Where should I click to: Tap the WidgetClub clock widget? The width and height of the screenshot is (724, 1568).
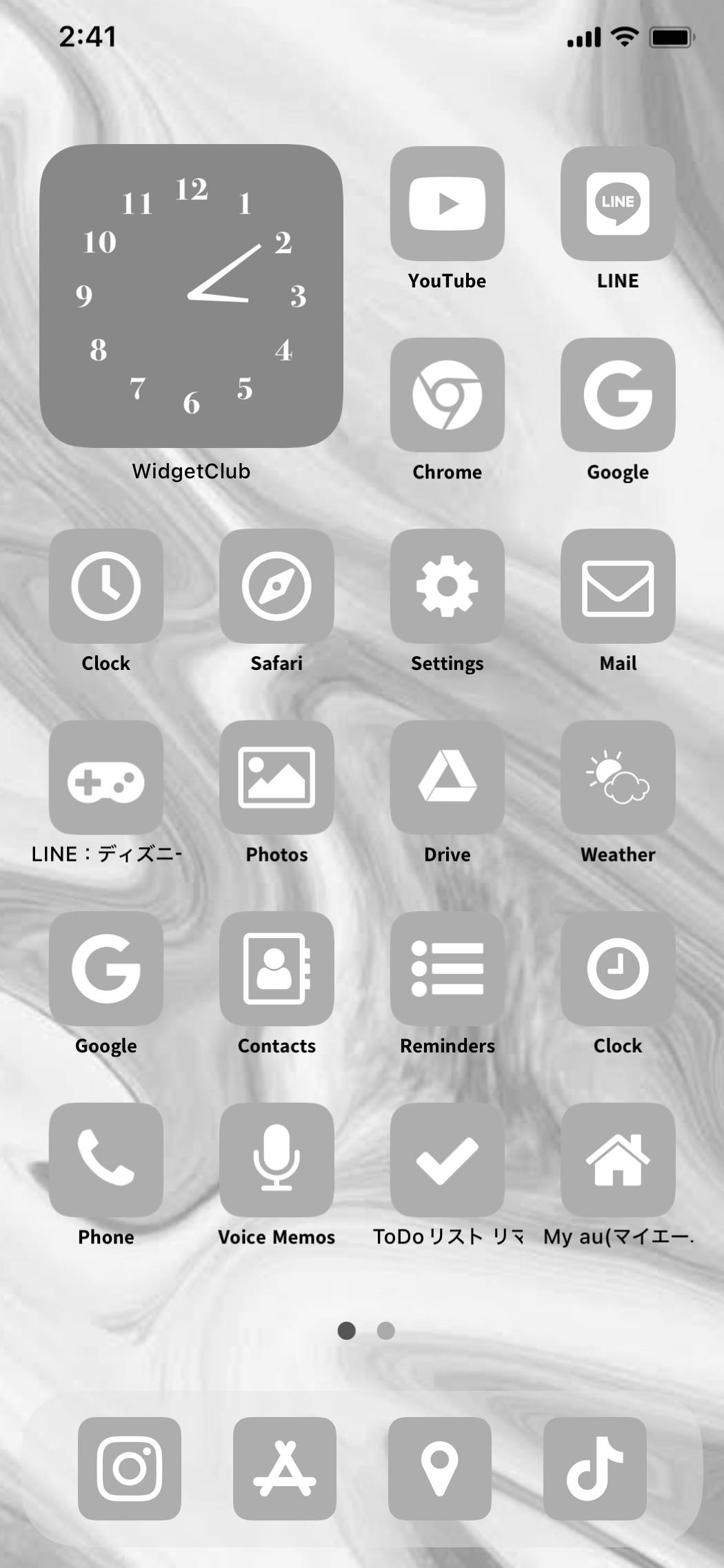191,296
